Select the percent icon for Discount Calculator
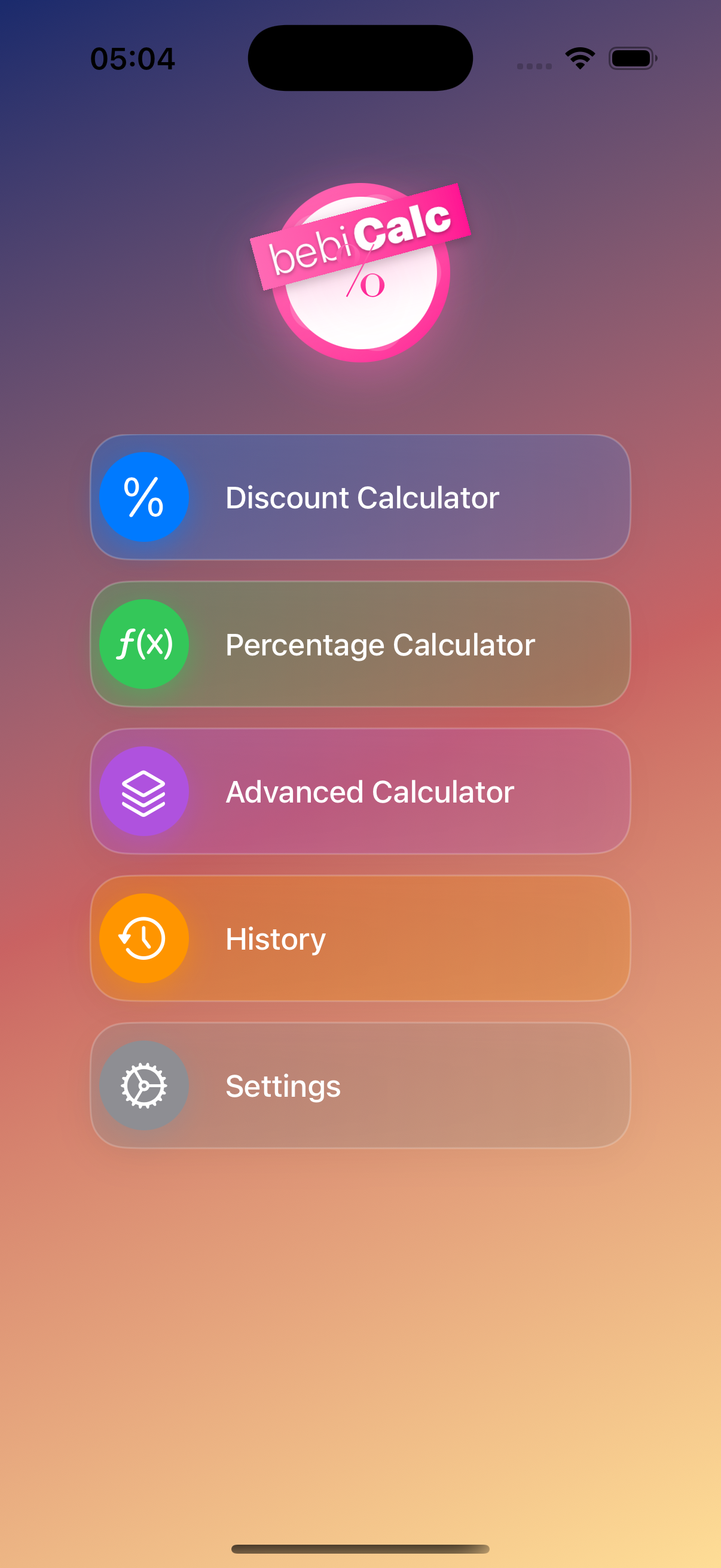Viewport: 721px width, 1568px height. [x=144, y=498]
